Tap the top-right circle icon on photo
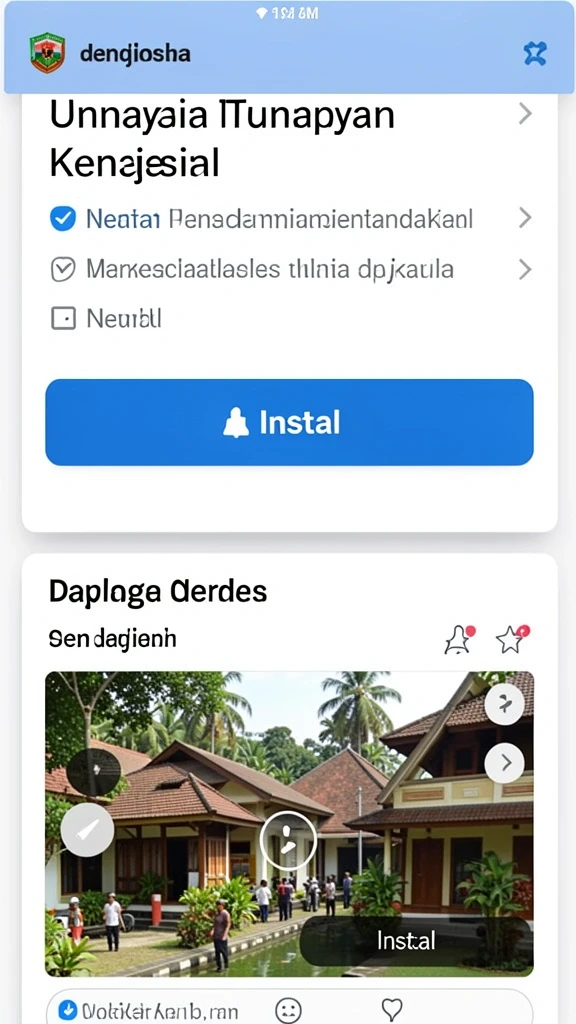 tap(504, 704)
